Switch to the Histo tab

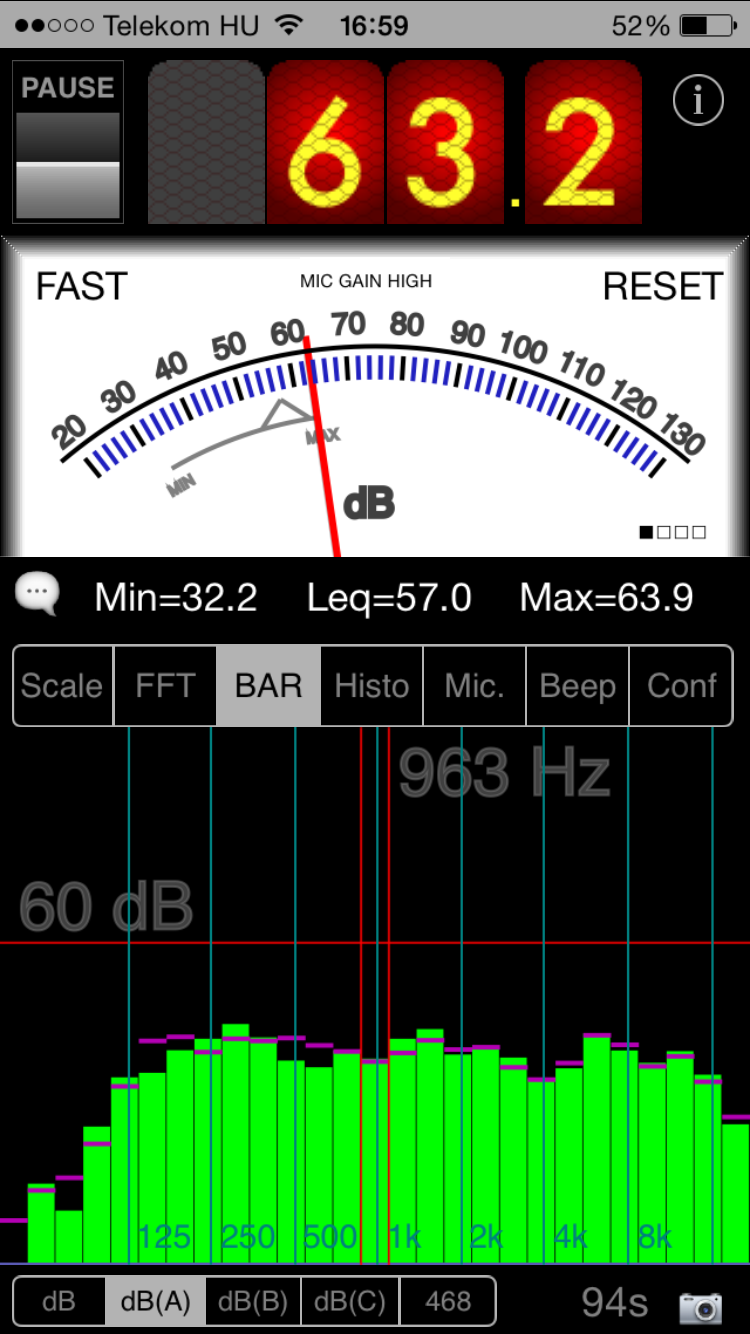[x=372, y=686]
